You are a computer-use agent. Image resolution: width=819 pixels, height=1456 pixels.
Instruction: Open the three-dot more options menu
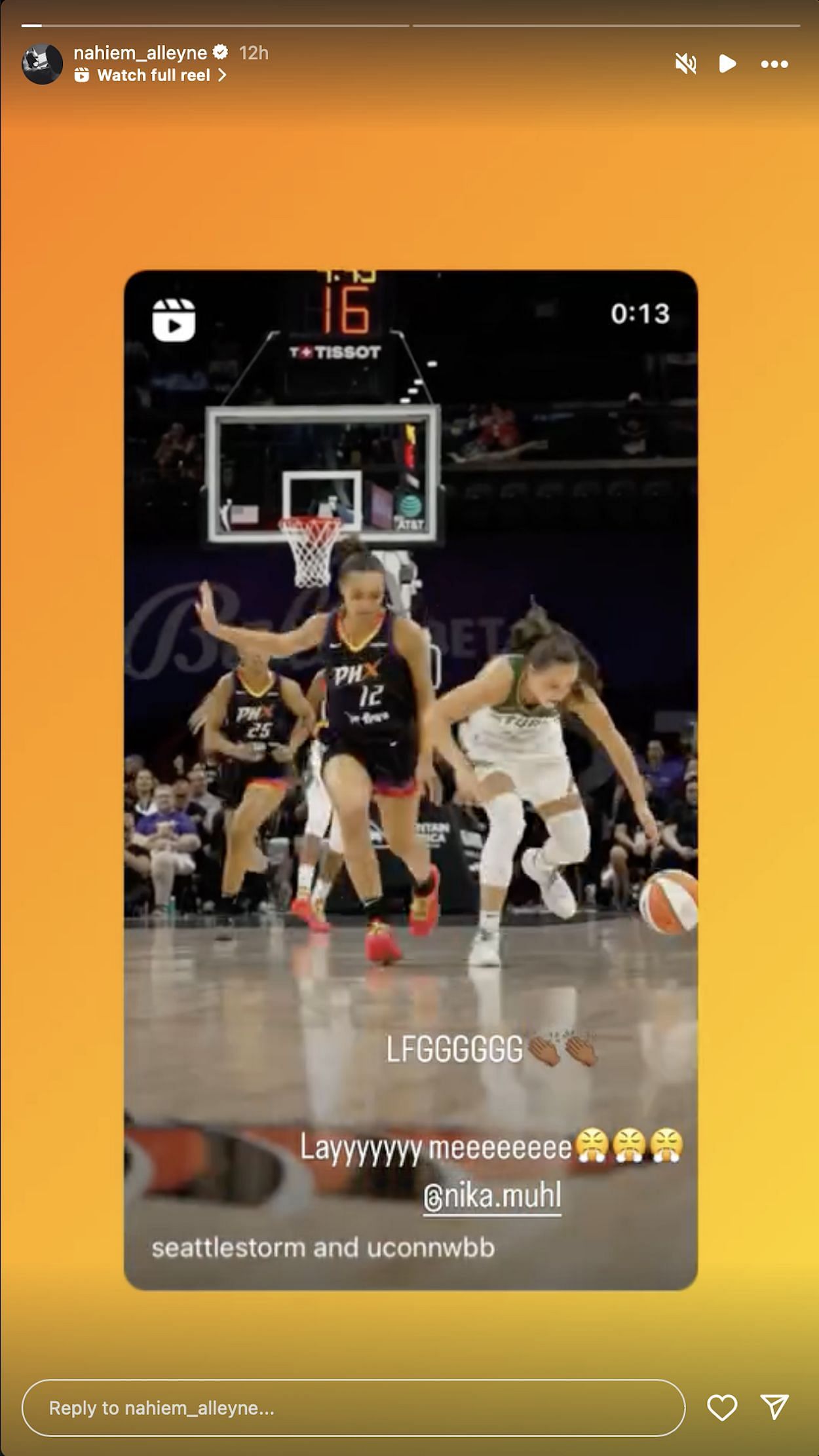(774, 64)
